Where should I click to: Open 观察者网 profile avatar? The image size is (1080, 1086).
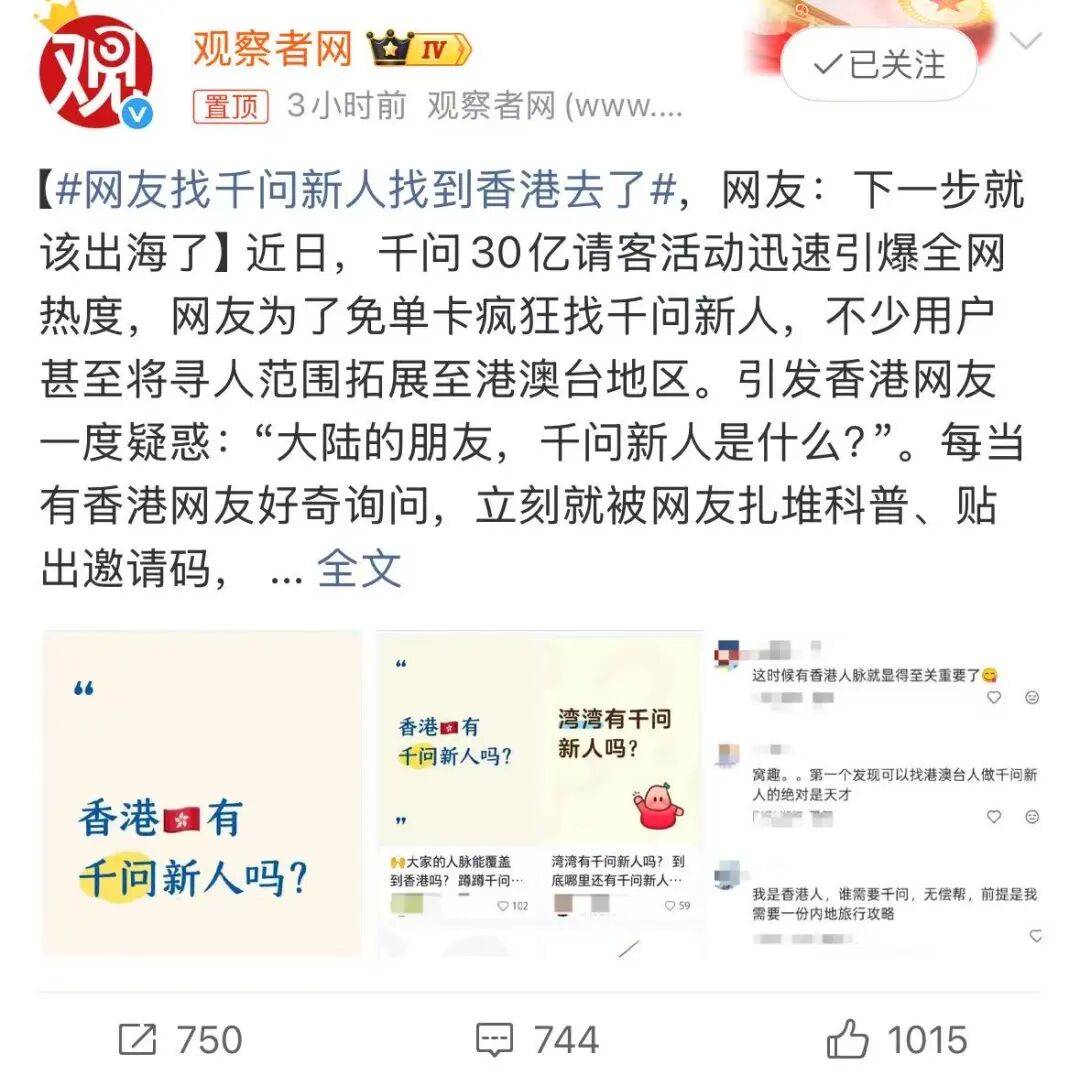[96, 70]
